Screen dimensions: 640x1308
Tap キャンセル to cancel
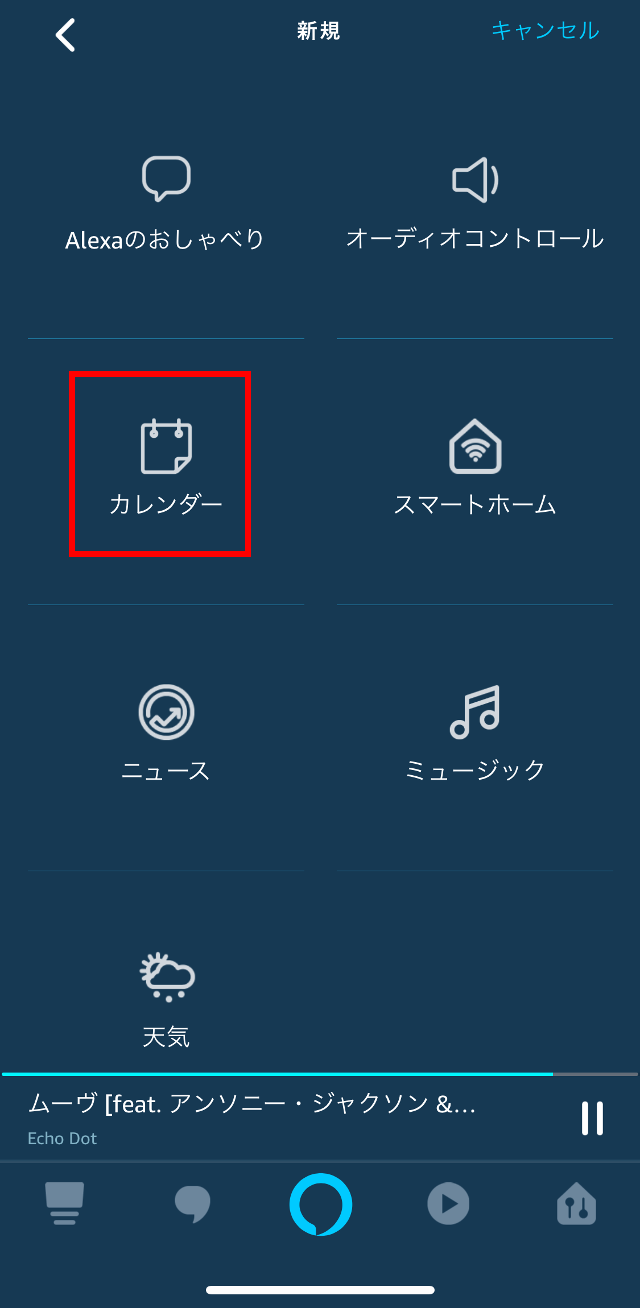point(545,31)
